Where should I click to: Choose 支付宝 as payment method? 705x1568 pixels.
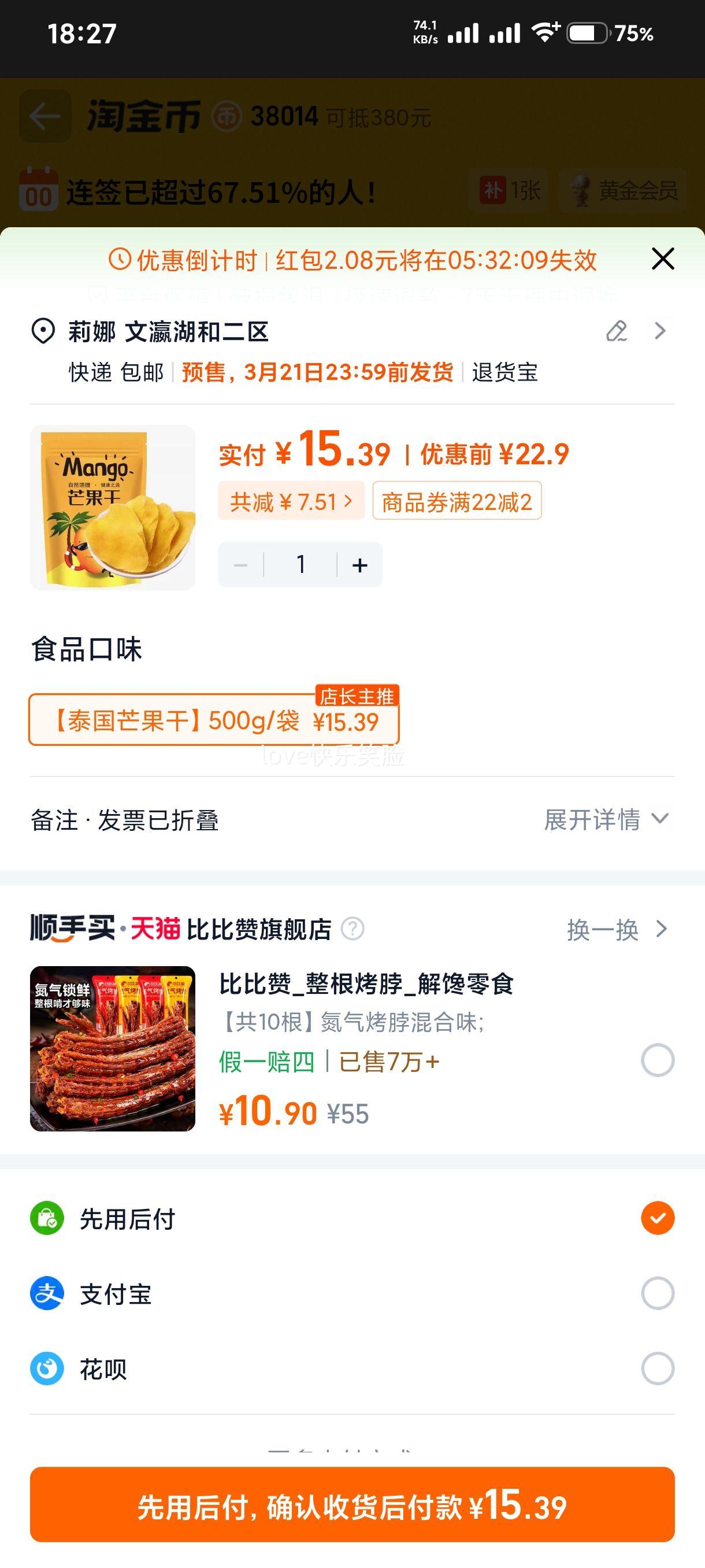[x=658, y=1293]
